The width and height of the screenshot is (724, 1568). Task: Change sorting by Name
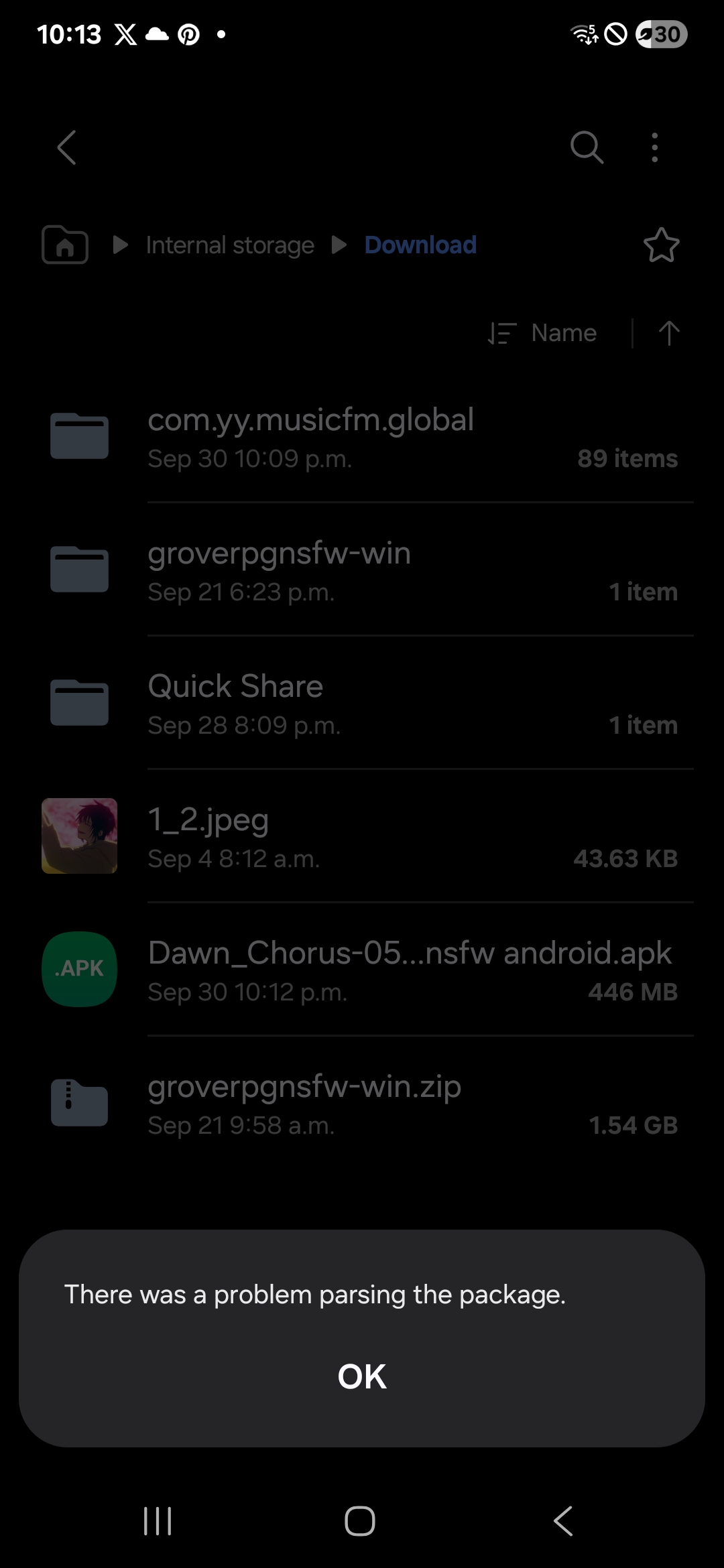click(x=543, y=333)
